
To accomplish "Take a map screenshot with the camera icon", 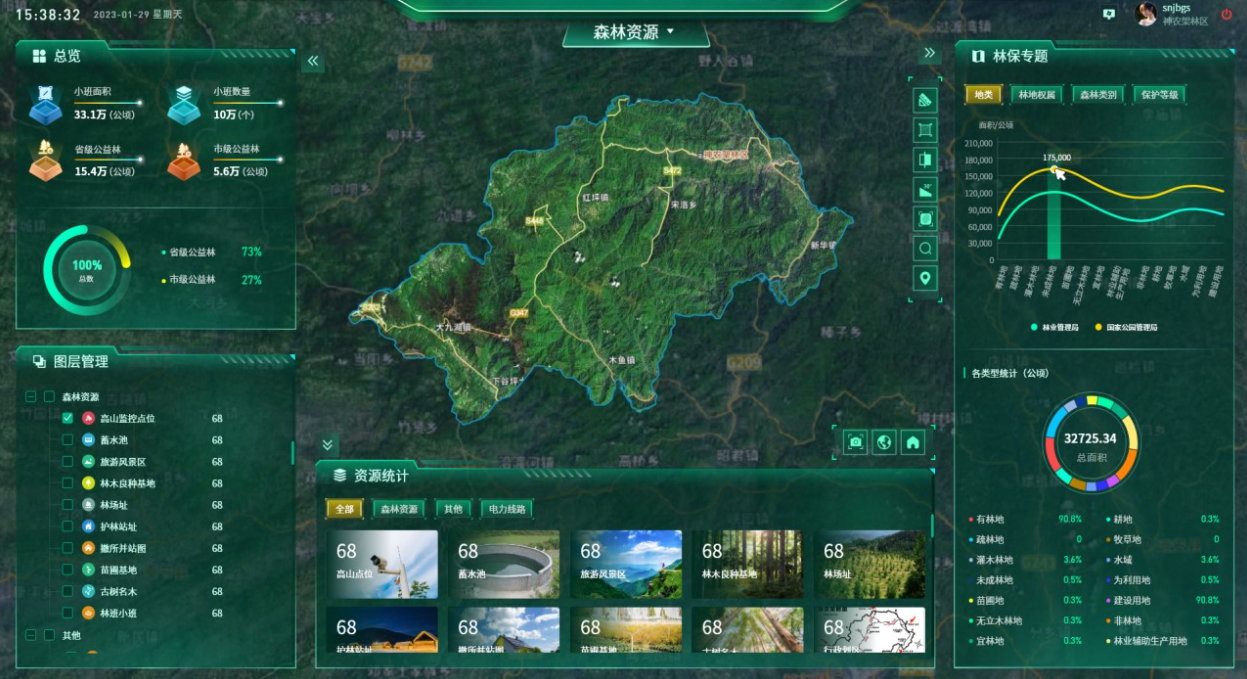I will click(x=855, y=442).
